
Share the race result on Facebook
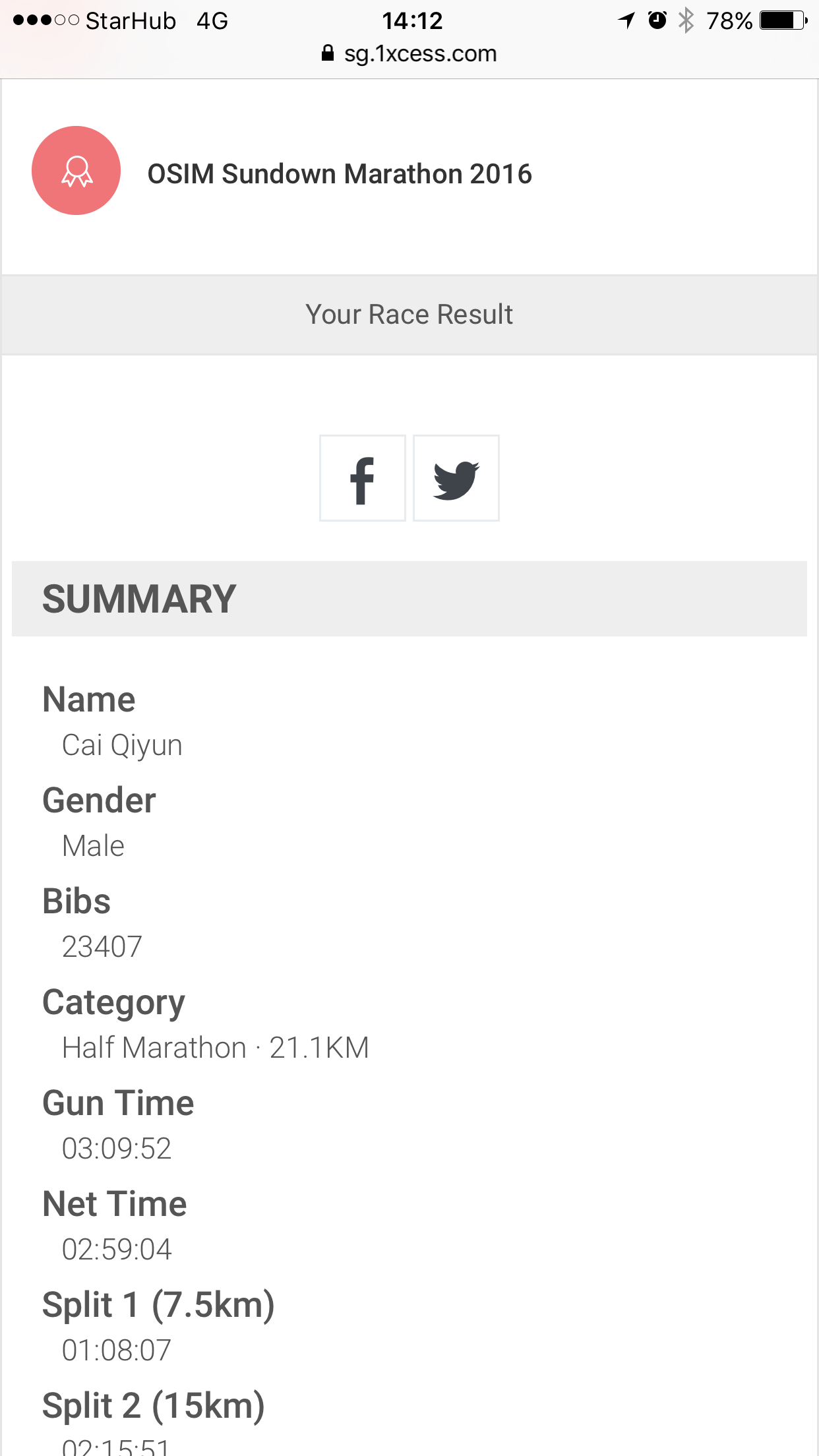[363, 478]
